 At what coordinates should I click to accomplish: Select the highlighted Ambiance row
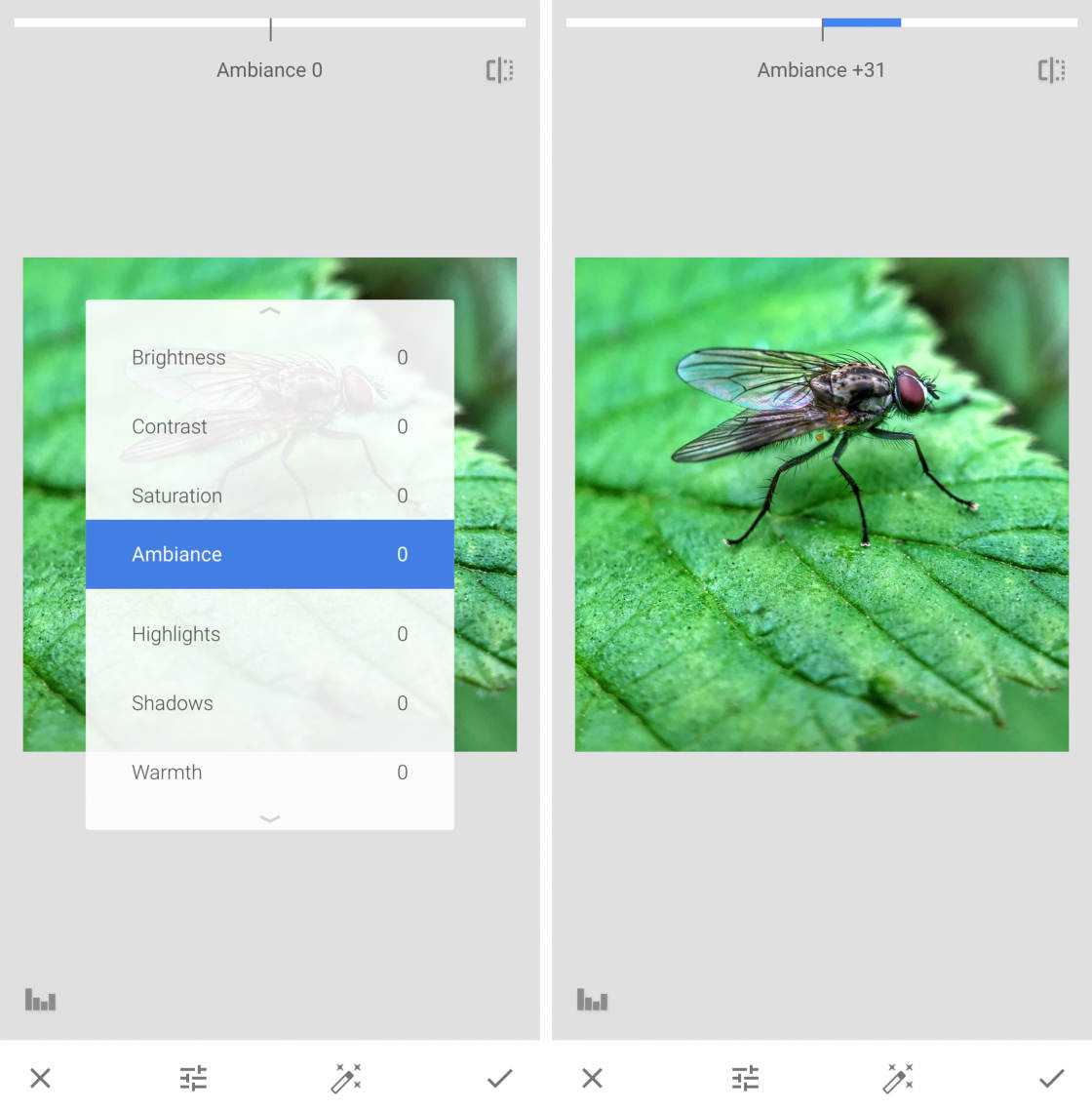(x=269, y=554)
